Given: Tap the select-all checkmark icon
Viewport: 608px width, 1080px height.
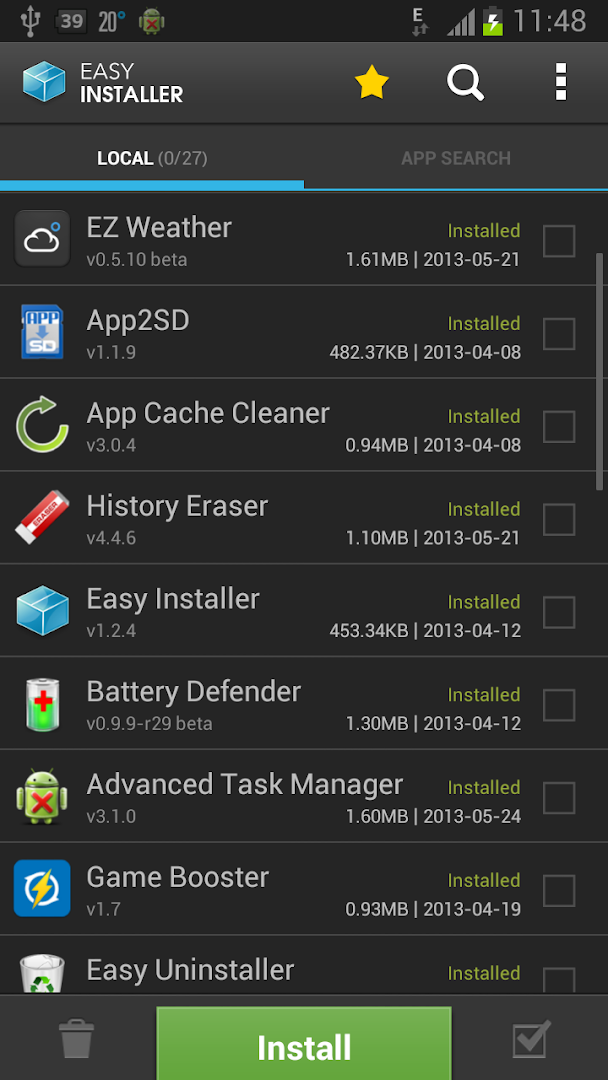Looking at the screenshot, I should click(x=531, y=1040).
